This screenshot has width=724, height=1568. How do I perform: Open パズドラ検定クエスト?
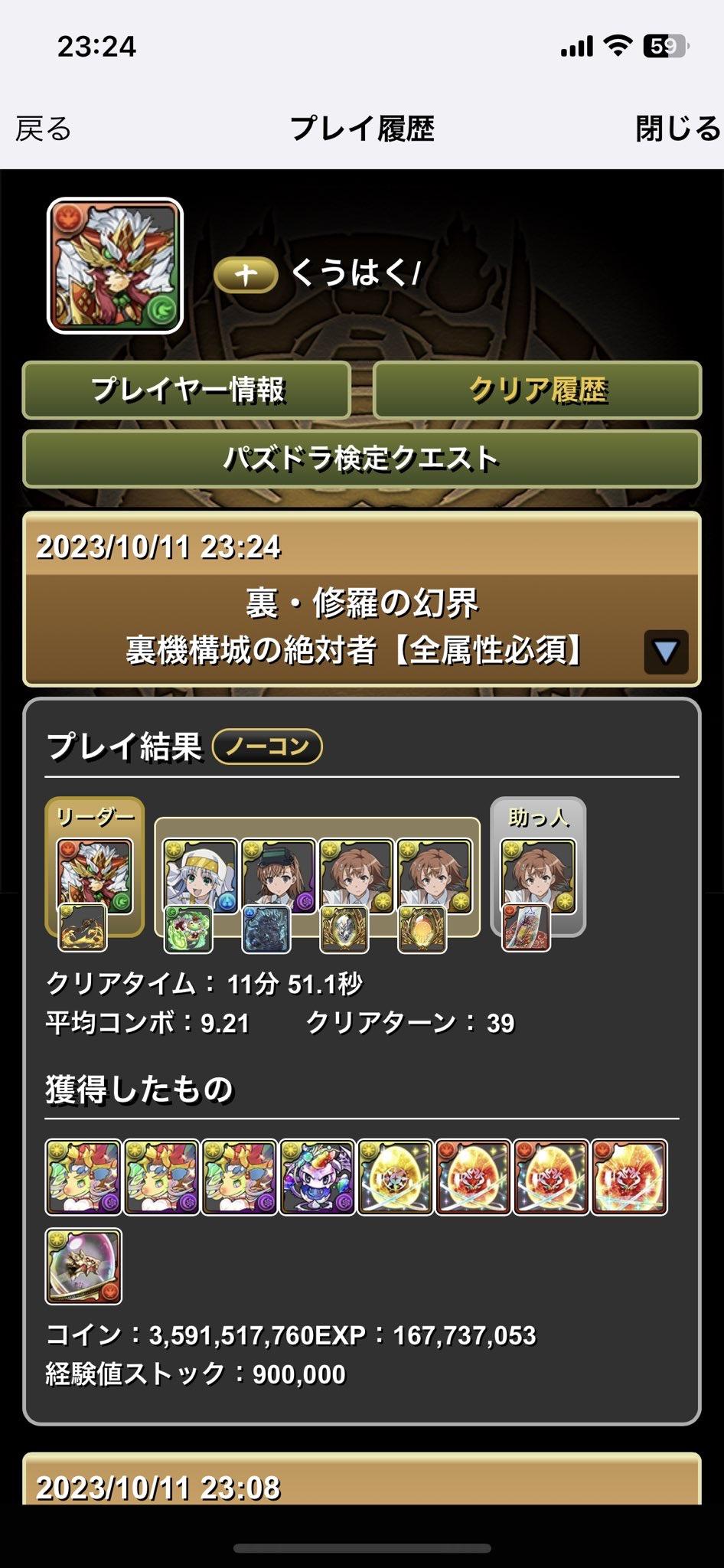pos(361,459)
